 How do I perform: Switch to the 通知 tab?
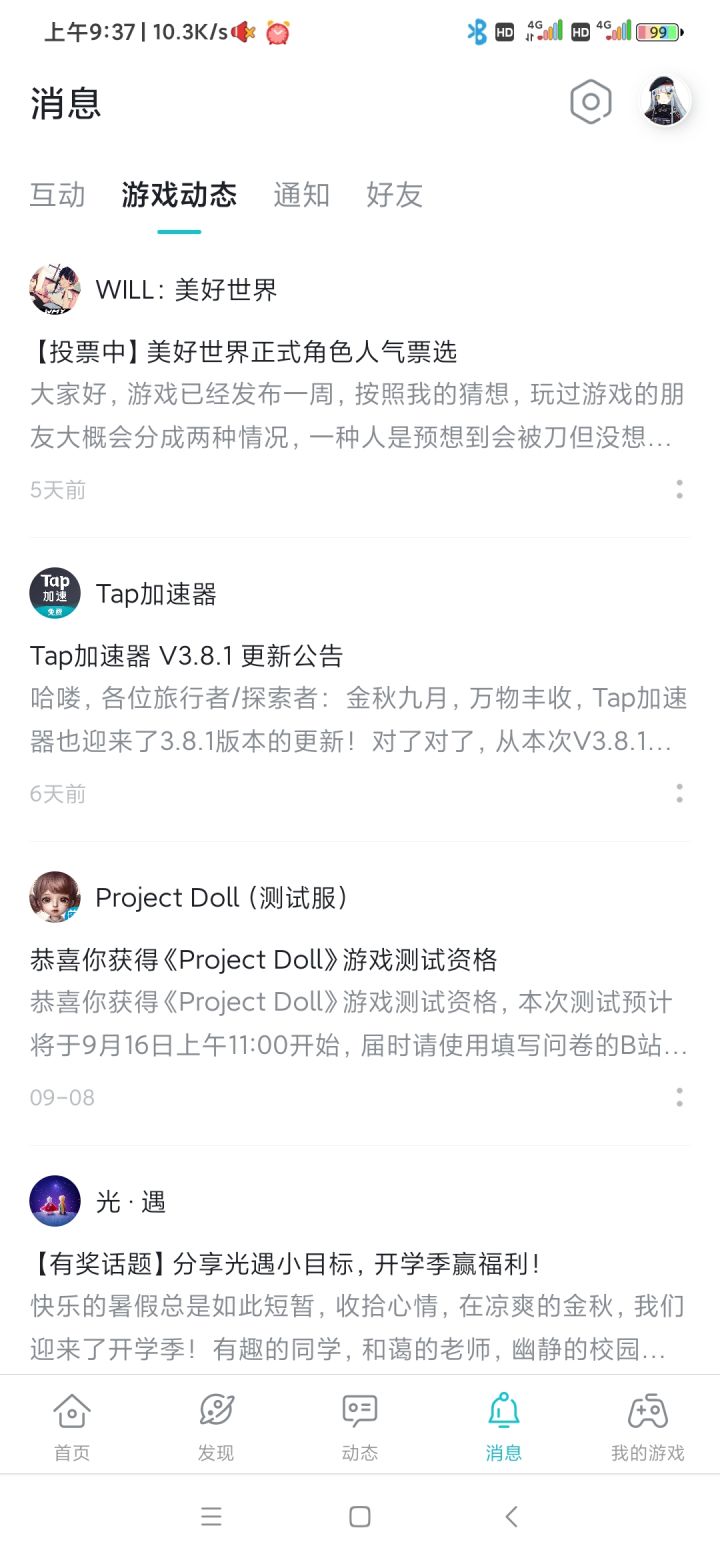pos(301,195)
